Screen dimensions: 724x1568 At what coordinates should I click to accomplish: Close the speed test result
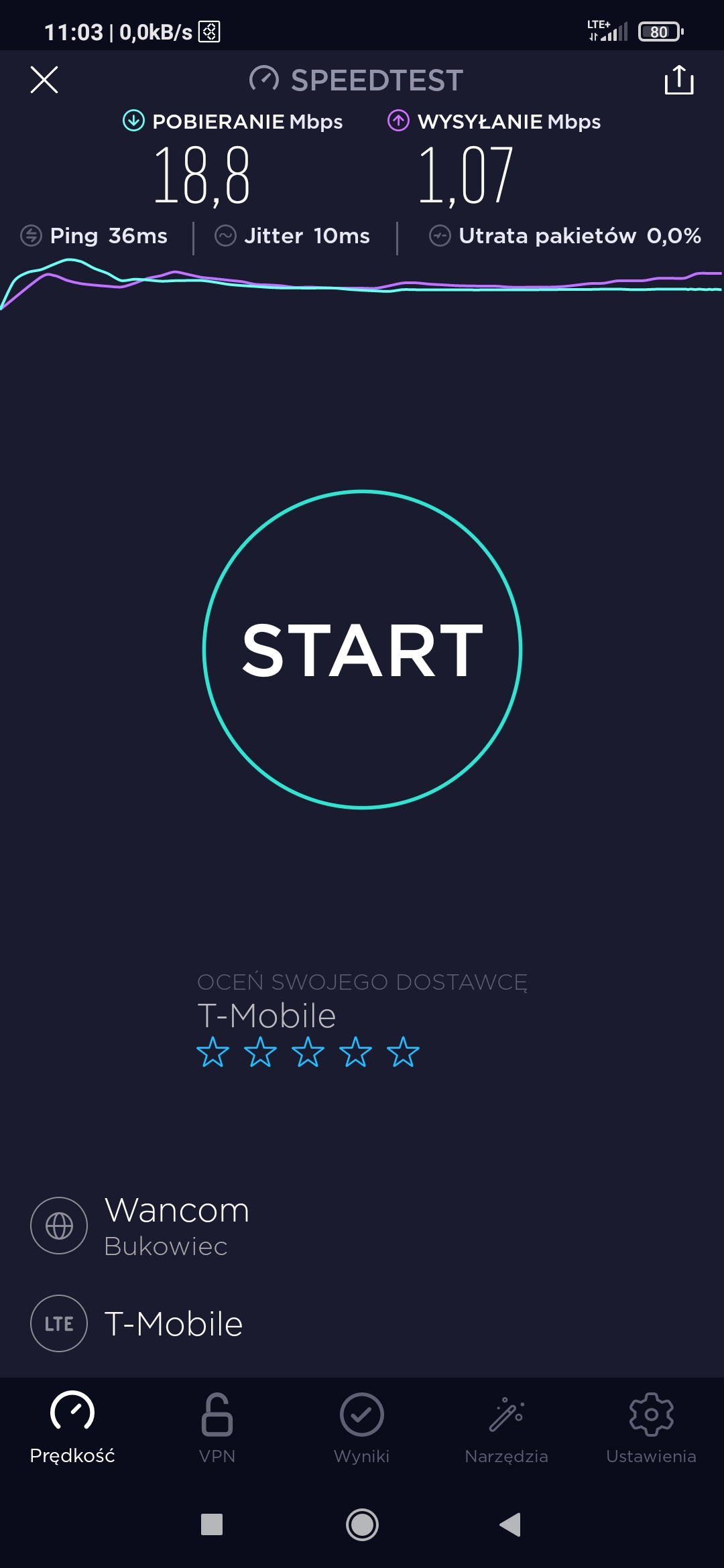click(44, 80)
